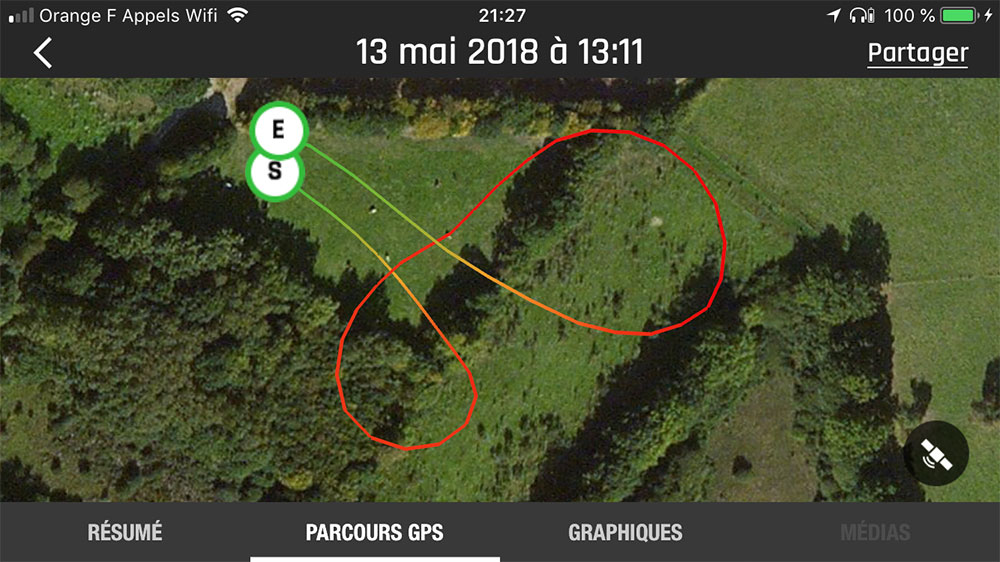Switch to the Résumé tab

pyautogui.click(x=124, y=532)
